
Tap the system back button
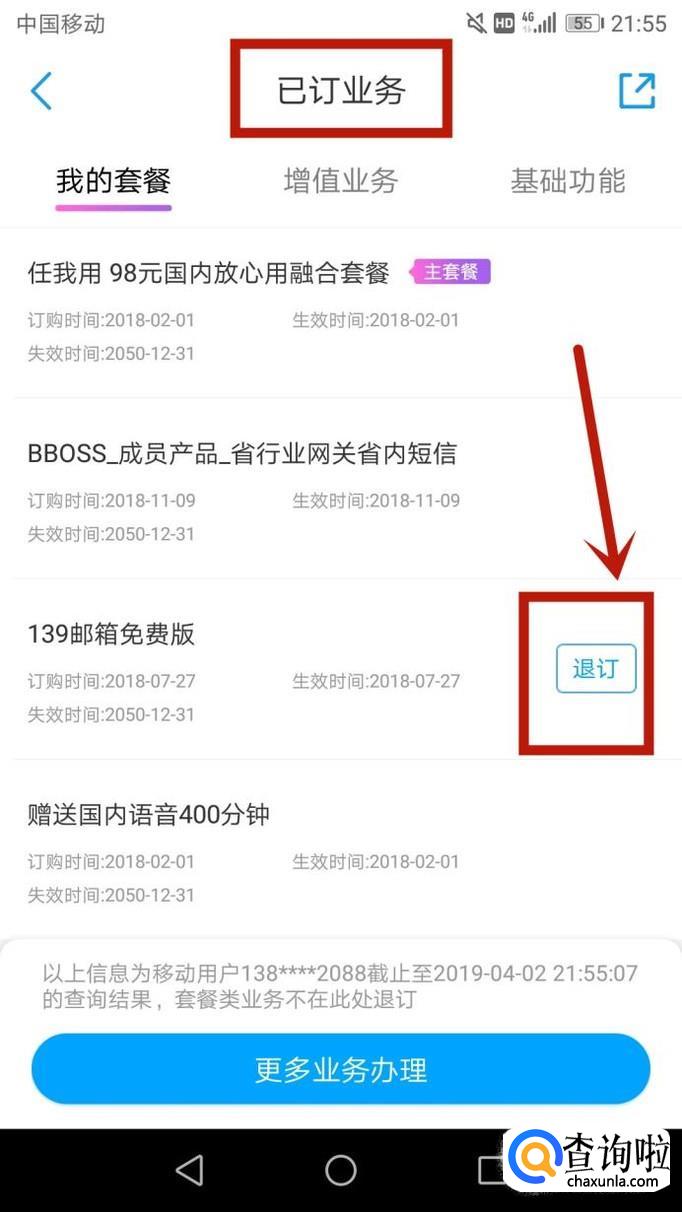(189, 1170)
